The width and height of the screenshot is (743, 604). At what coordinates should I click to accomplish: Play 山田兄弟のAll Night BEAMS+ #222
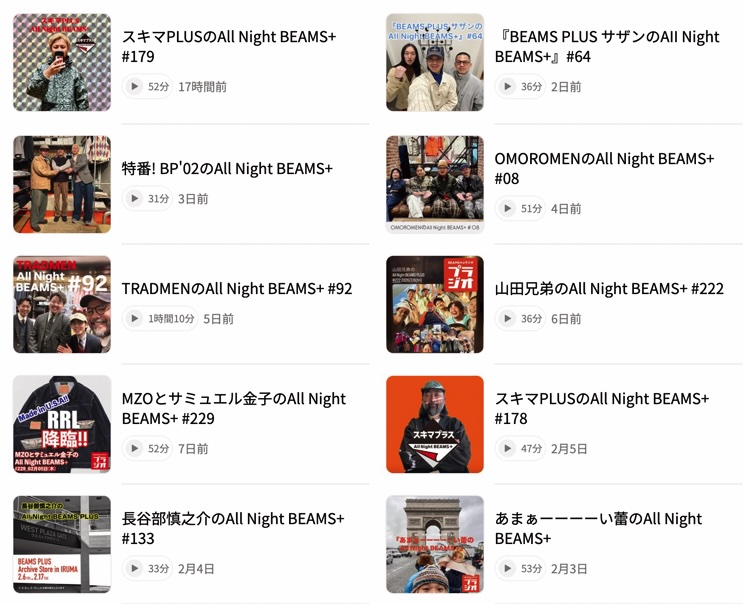pos(508,319)
